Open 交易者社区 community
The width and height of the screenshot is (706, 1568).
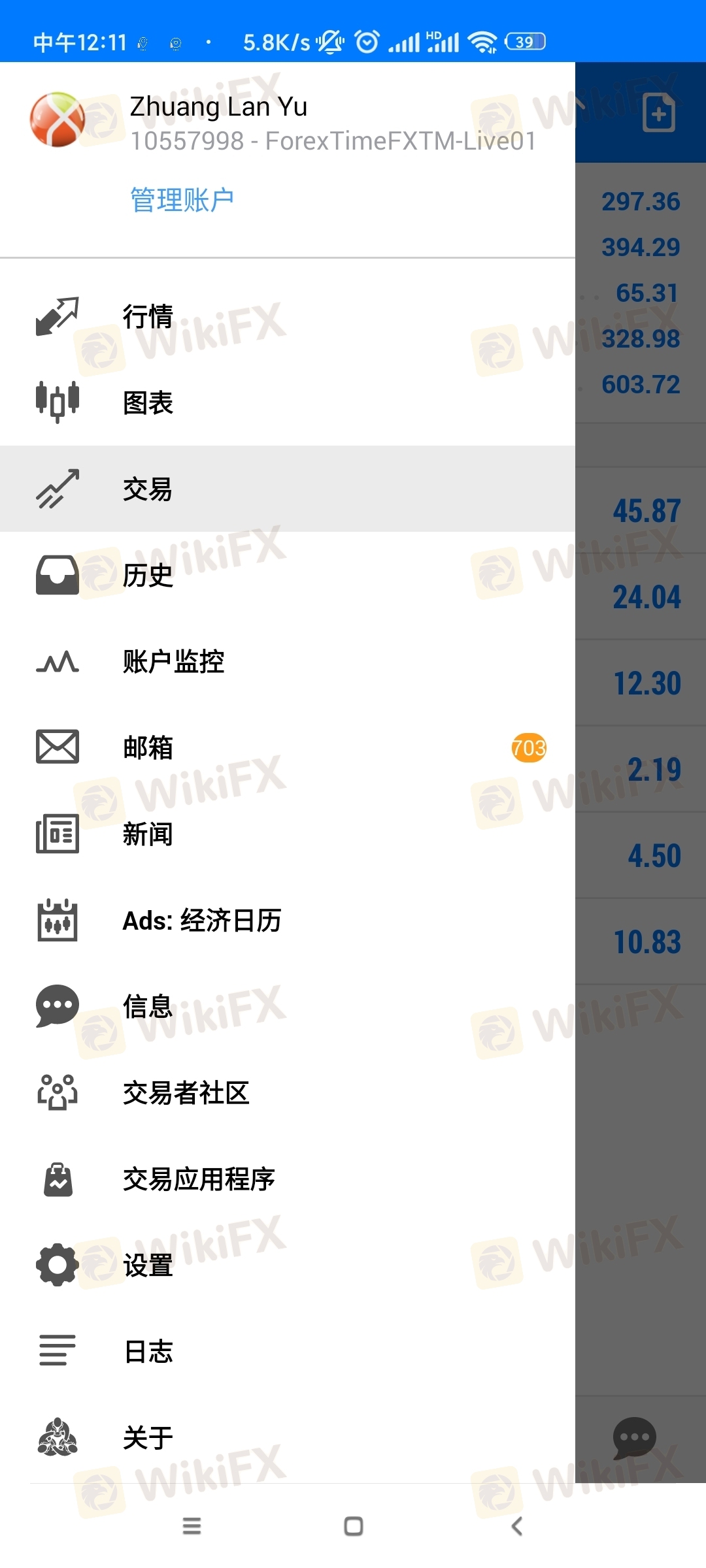pos(288,1093)
